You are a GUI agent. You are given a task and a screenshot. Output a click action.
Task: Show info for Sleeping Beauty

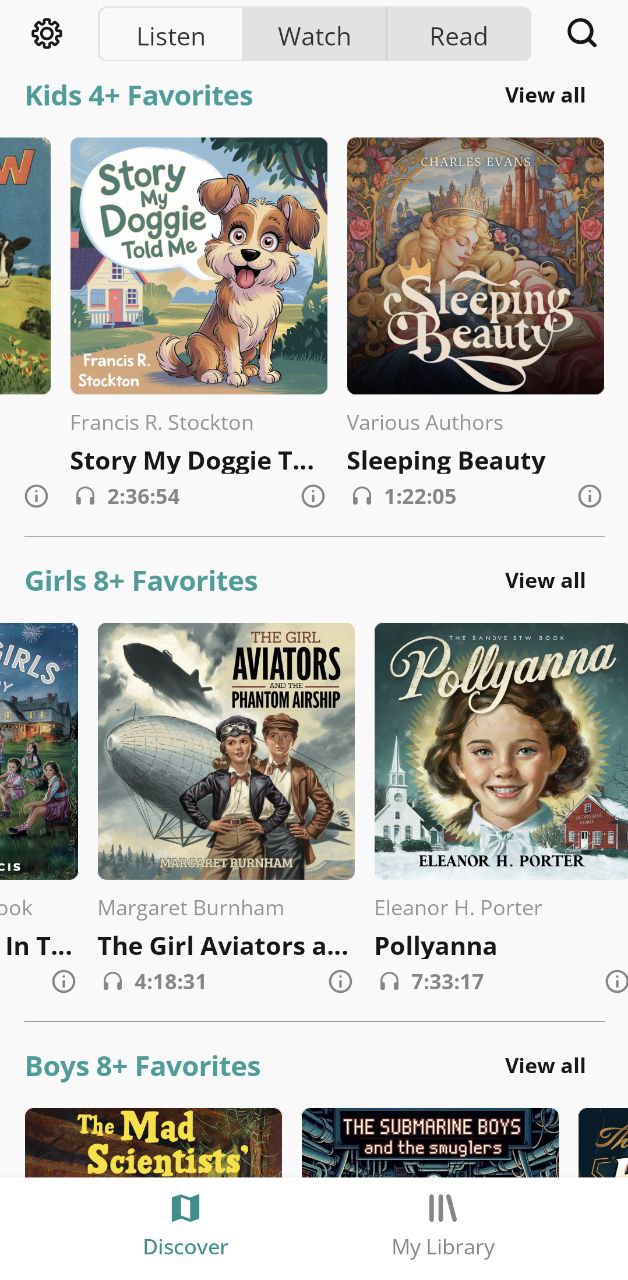point(590,496)
